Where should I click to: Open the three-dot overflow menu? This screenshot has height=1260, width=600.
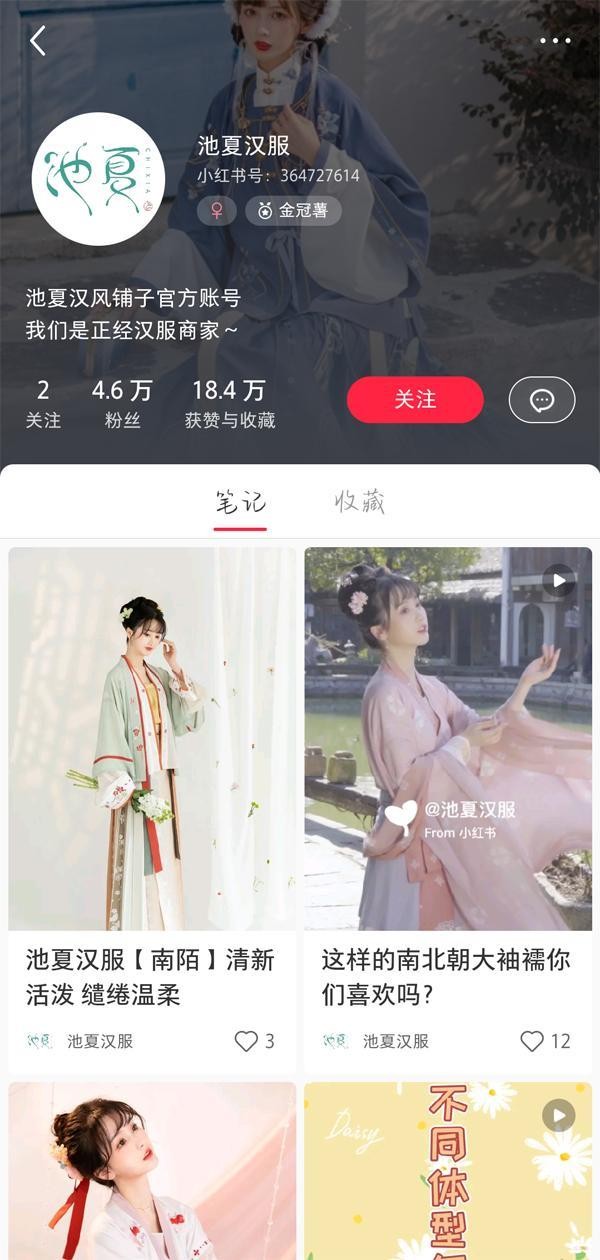point(555,41)
